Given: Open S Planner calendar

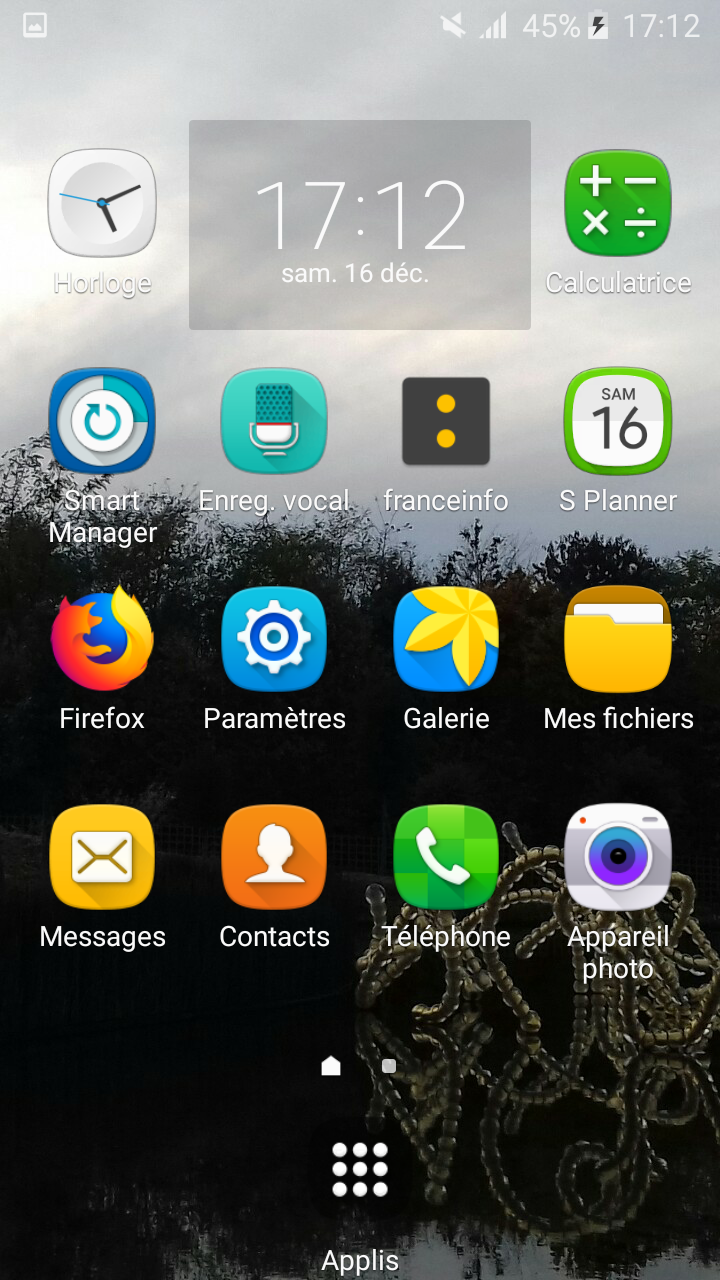Looking at the screenshot, I should pyautogui.click(x=618, y=421).
